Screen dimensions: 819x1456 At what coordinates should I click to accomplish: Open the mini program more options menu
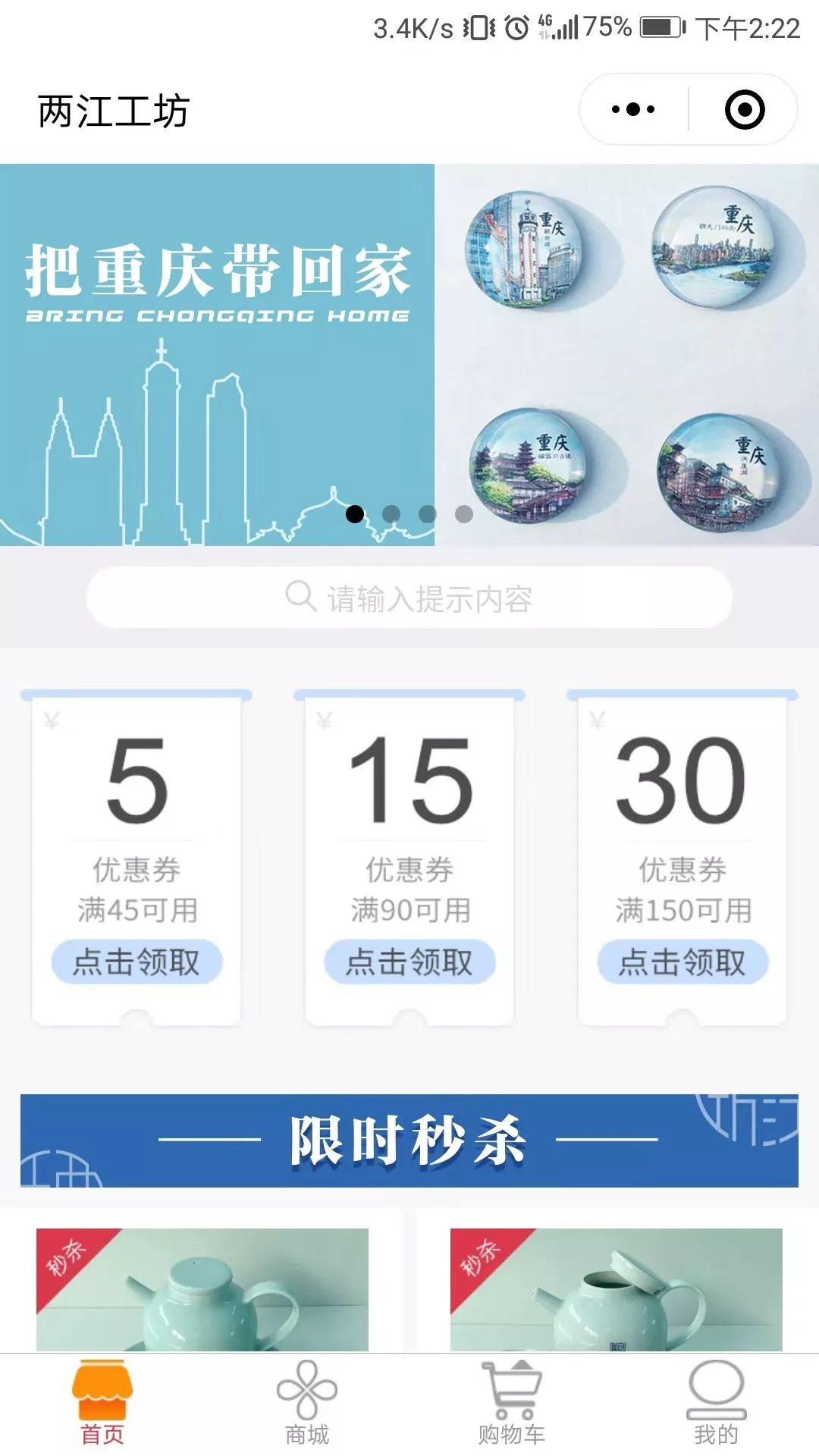coord(633,110)
